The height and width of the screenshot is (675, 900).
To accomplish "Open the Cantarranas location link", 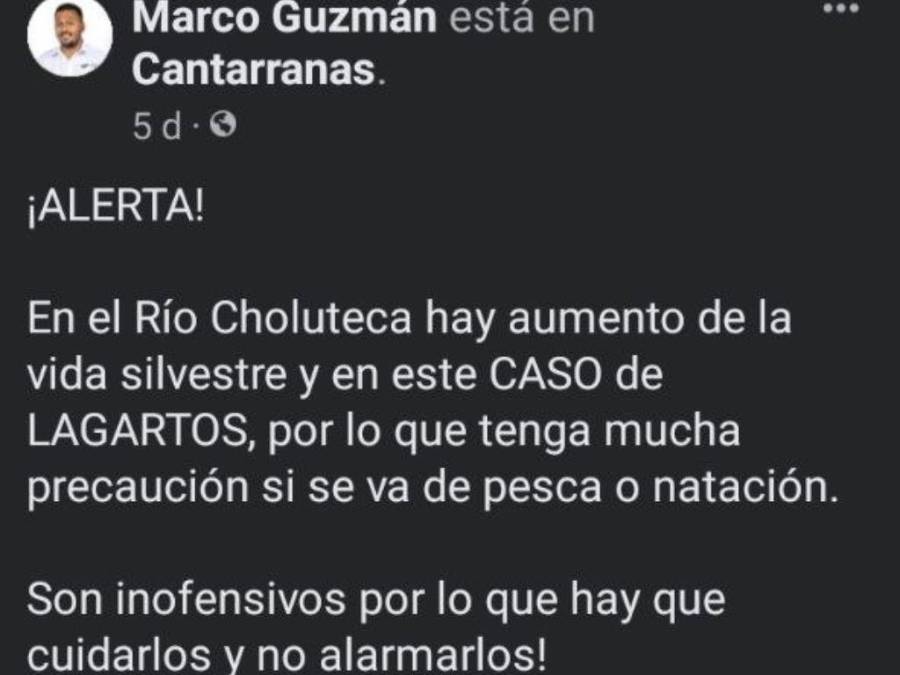I will pyautogui.click(x=257, y=68).
